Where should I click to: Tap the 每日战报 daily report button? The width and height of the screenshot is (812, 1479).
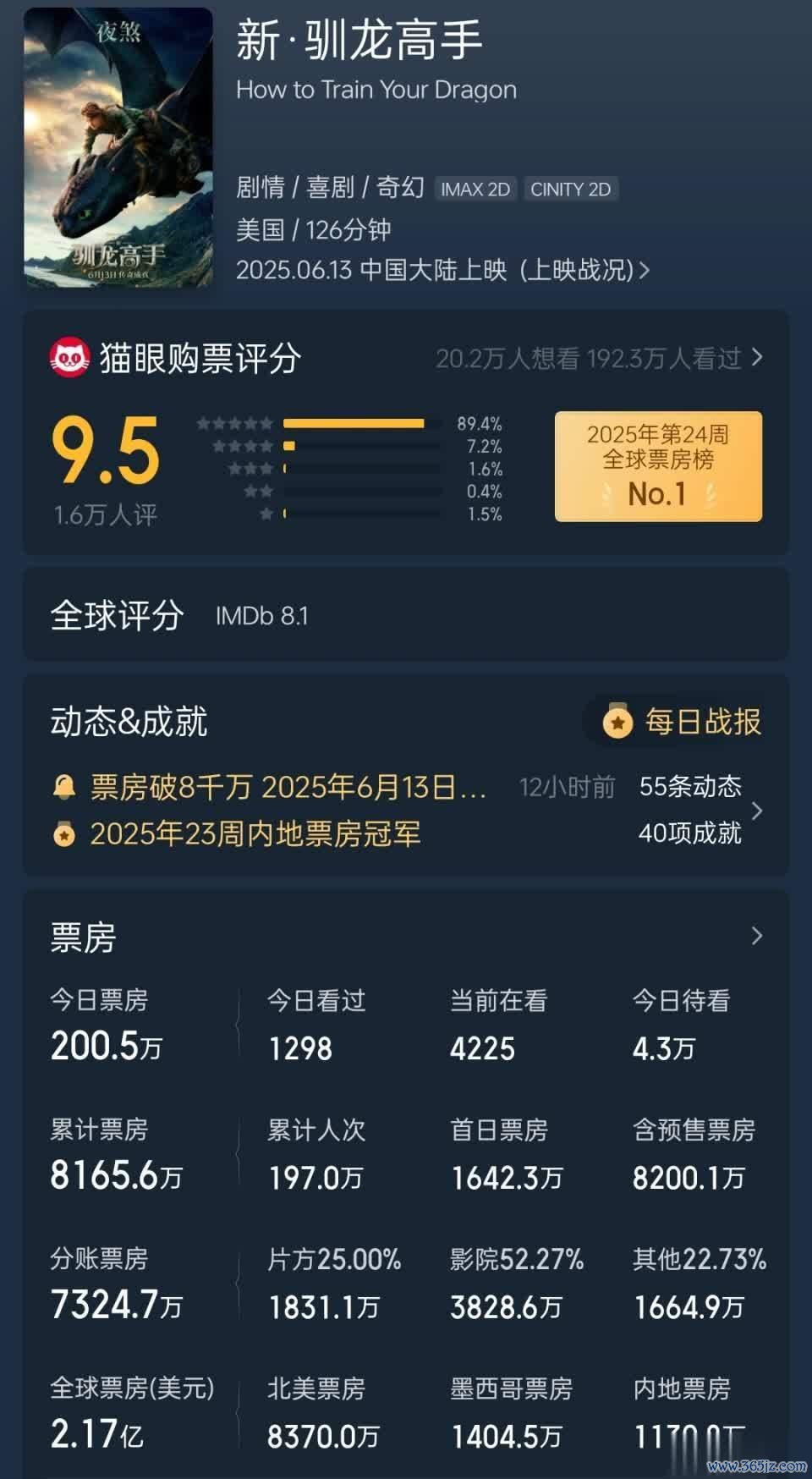click(682, 722)
